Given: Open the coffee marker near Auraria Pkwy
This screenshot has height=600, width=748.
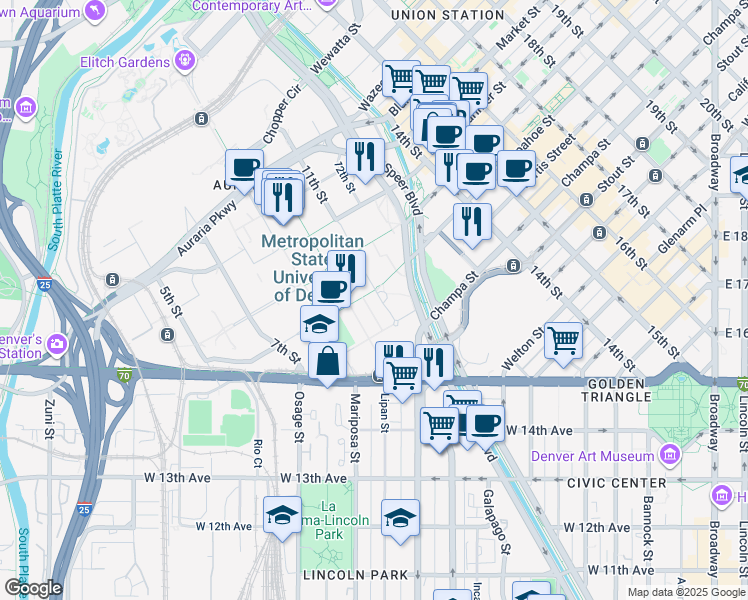Looking at the screenshot, I should tap(244, 167).
